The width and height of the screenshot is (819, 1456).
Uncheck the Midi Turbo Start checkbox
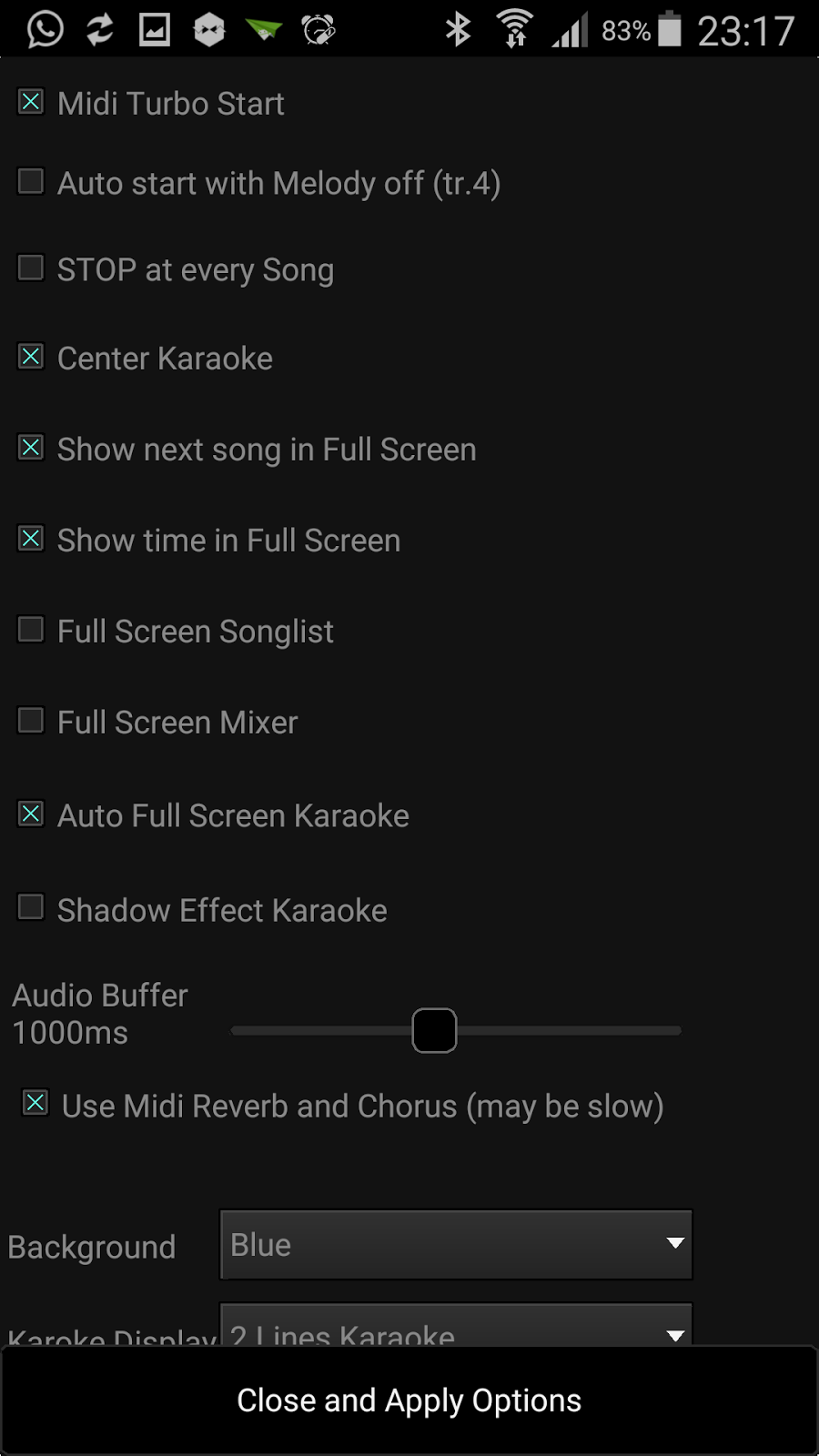click(31, 102)
